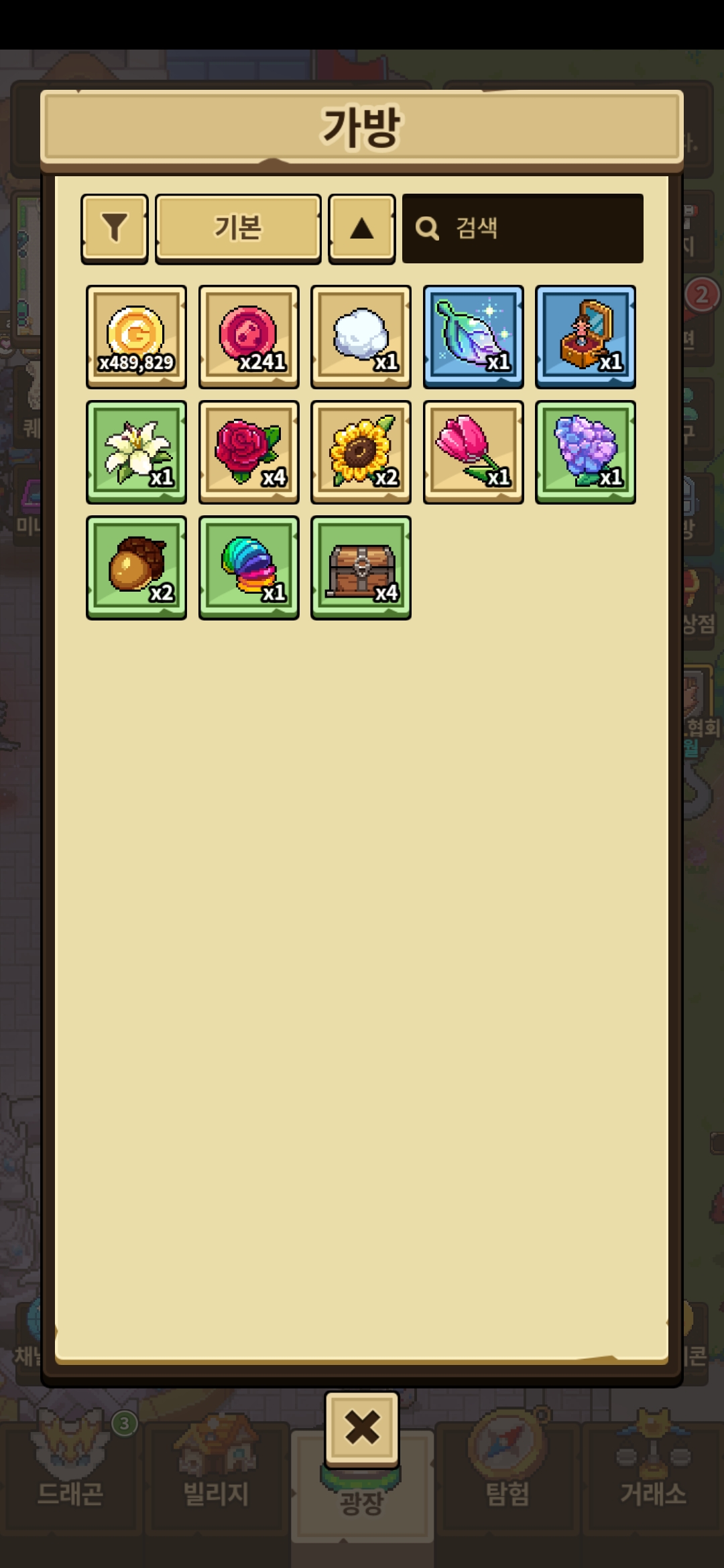Select the red button token x241
Viewport: 724px width, 1568px height.
[x=249, y=337]
